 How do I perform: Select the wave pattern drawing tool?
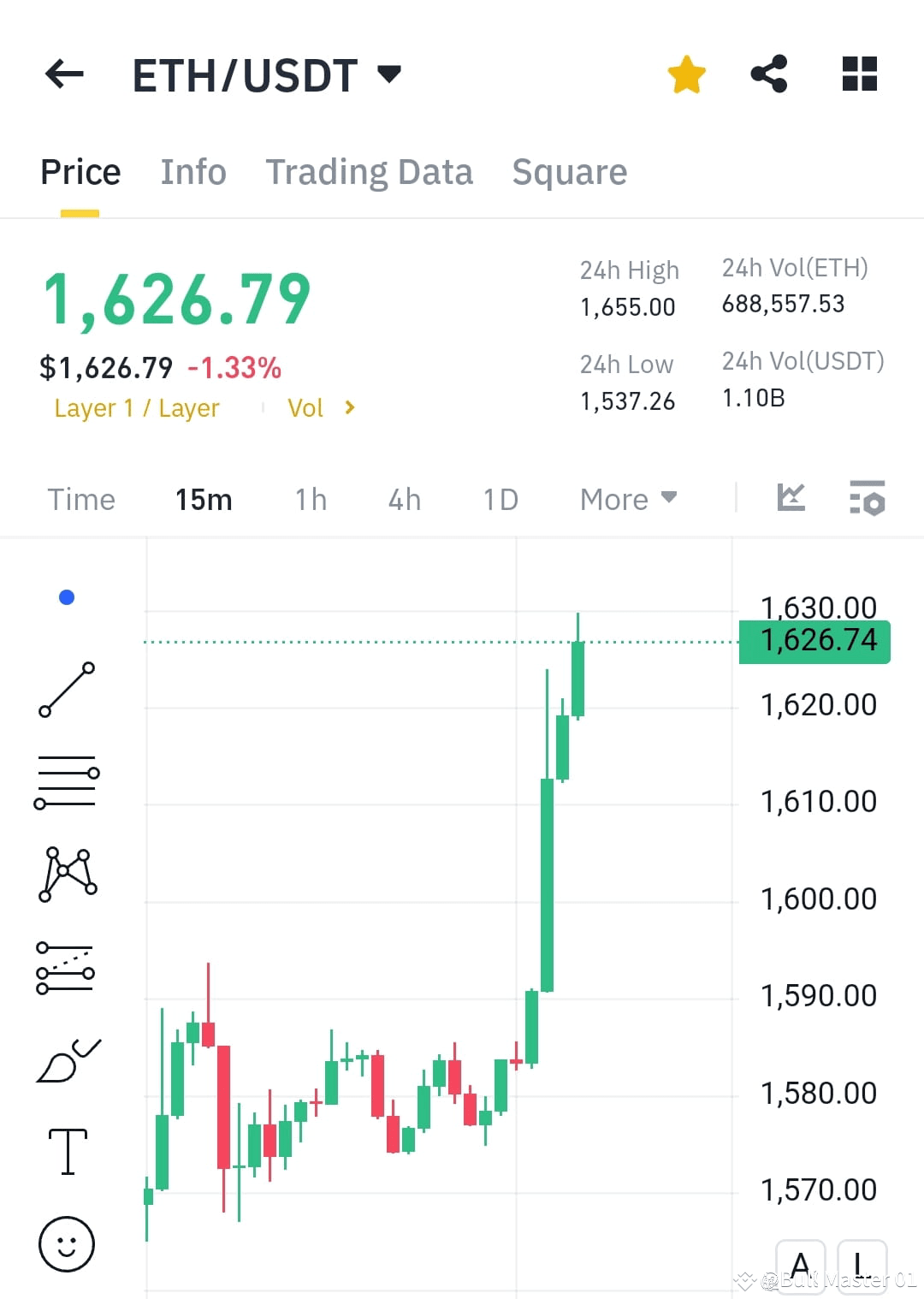point(67,875)
